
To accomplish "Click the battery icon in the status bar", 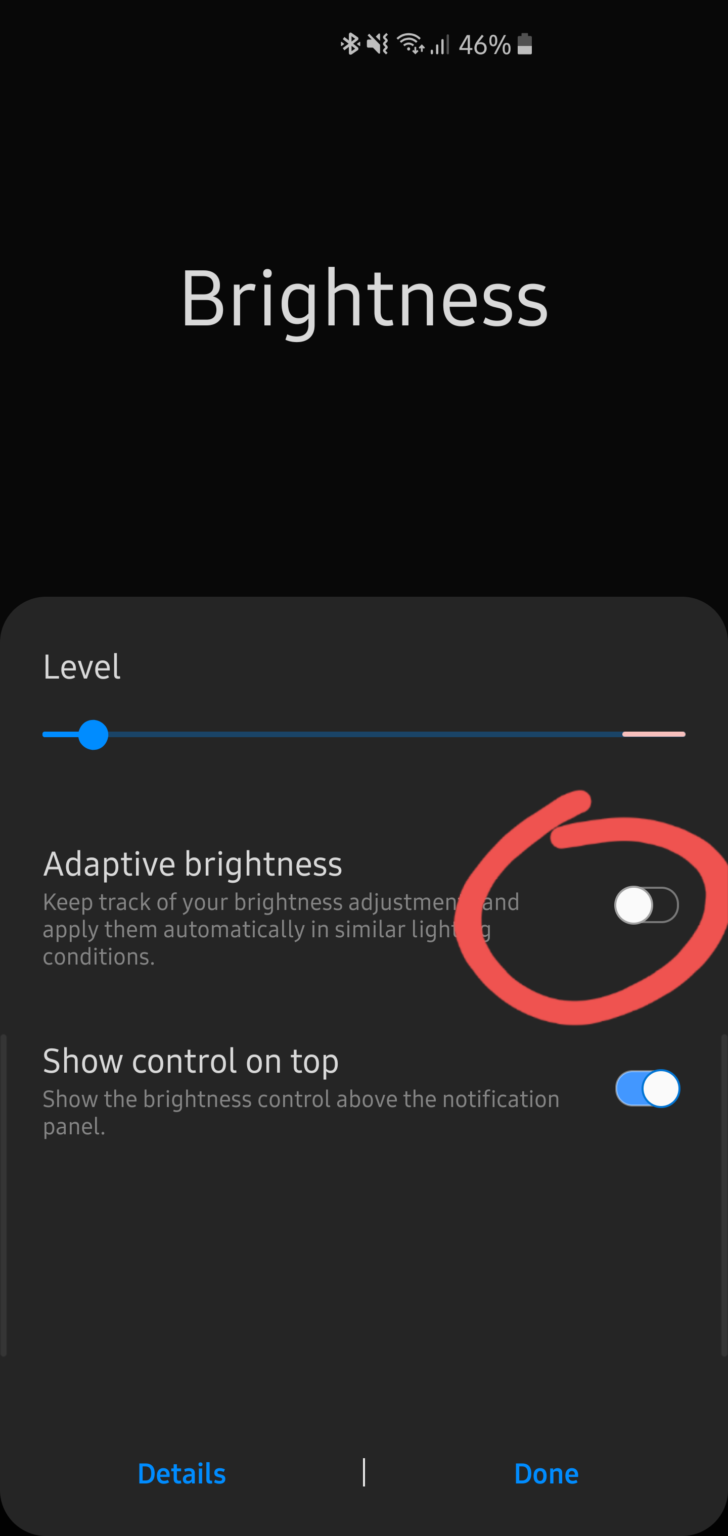I will point(525,44).
